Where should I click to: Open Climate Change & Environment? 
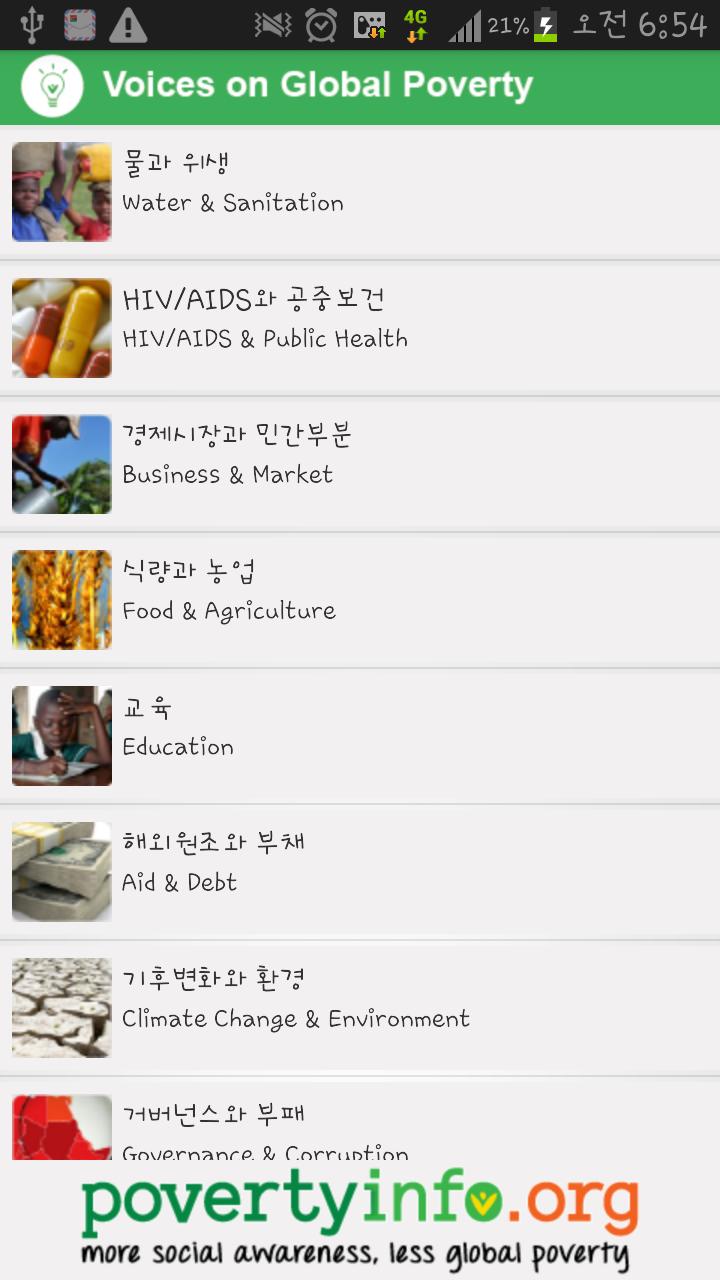click(360, 1008)
